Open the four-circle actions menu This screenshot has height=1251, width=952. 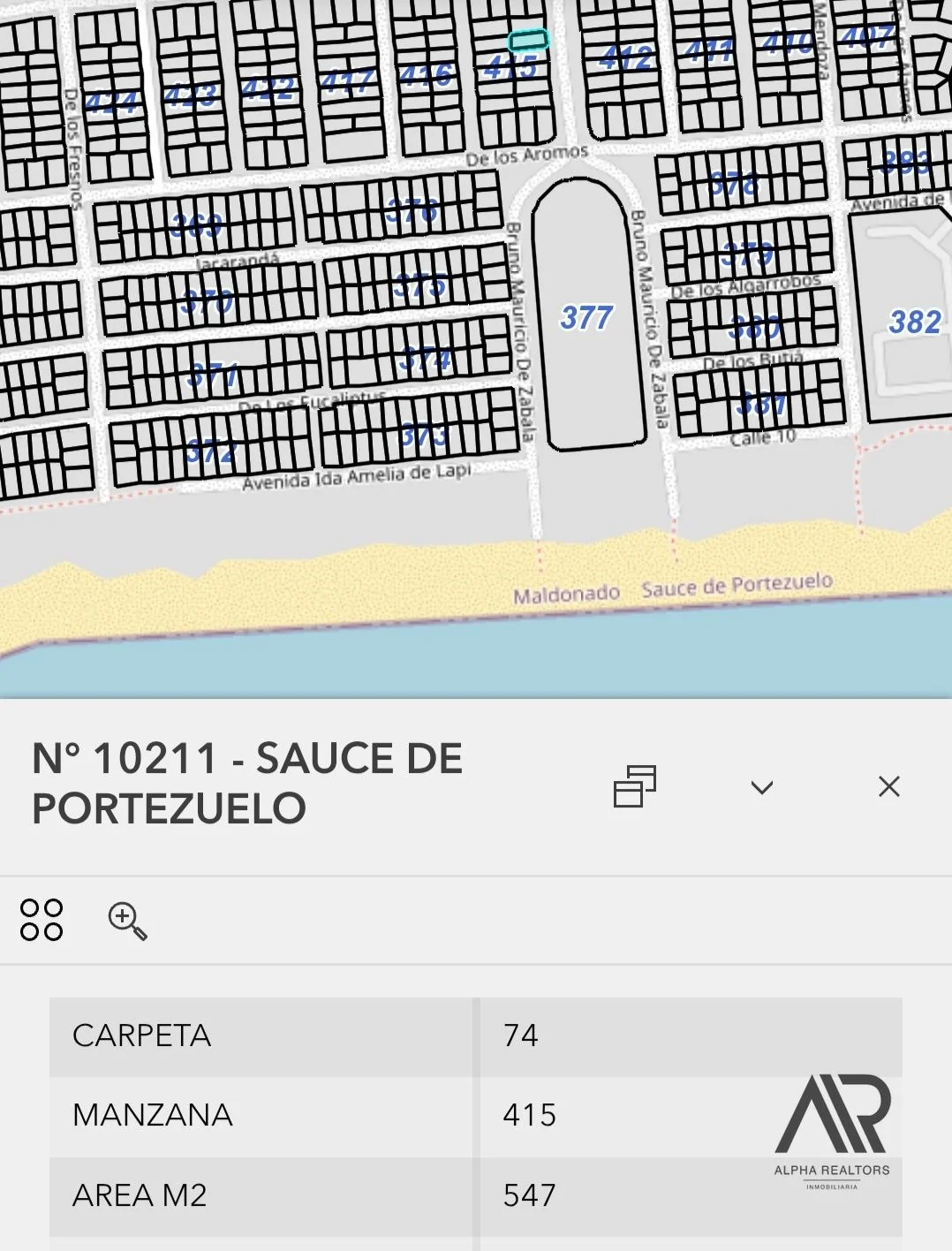[42, 921]
